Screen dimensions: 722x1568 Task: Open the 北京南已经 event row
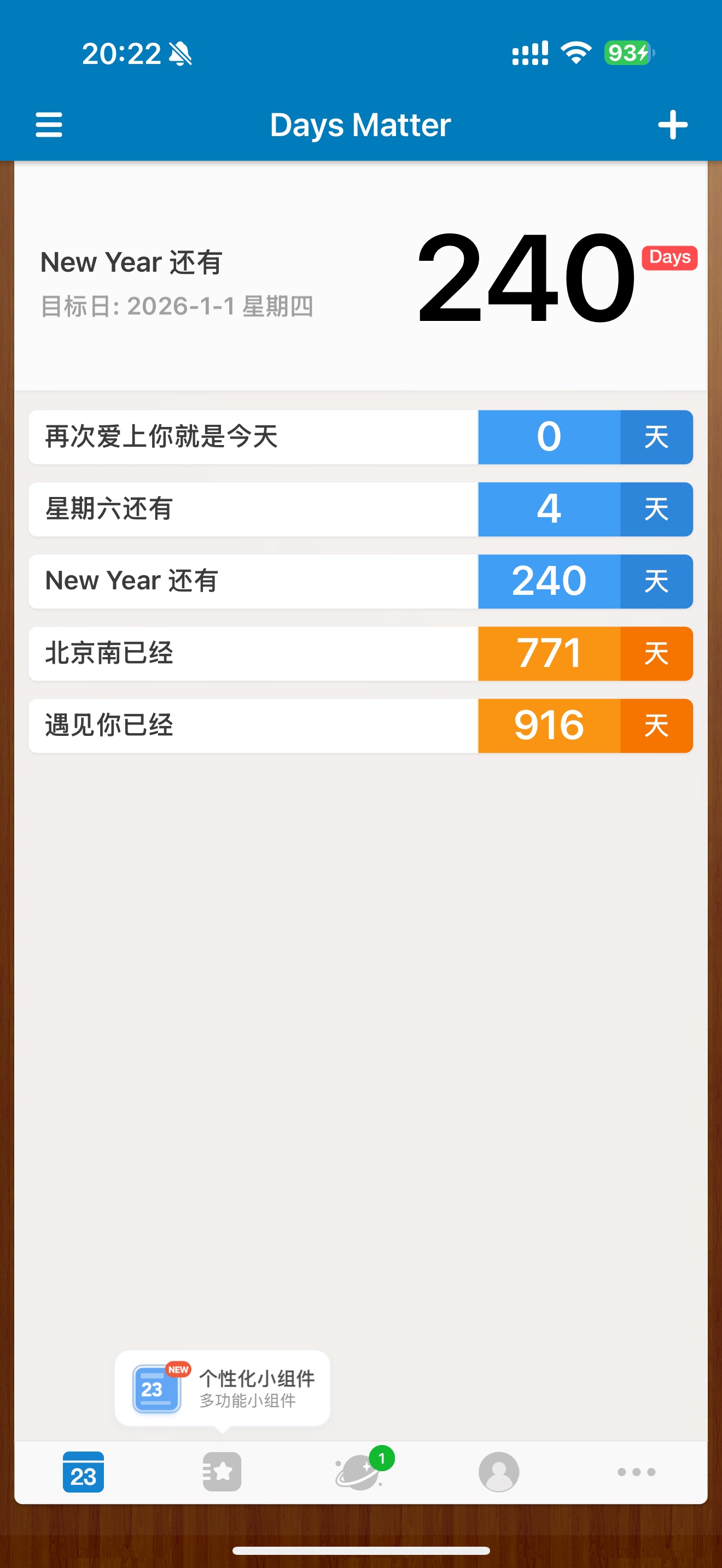pyautogui.click(x=360, y=654)
